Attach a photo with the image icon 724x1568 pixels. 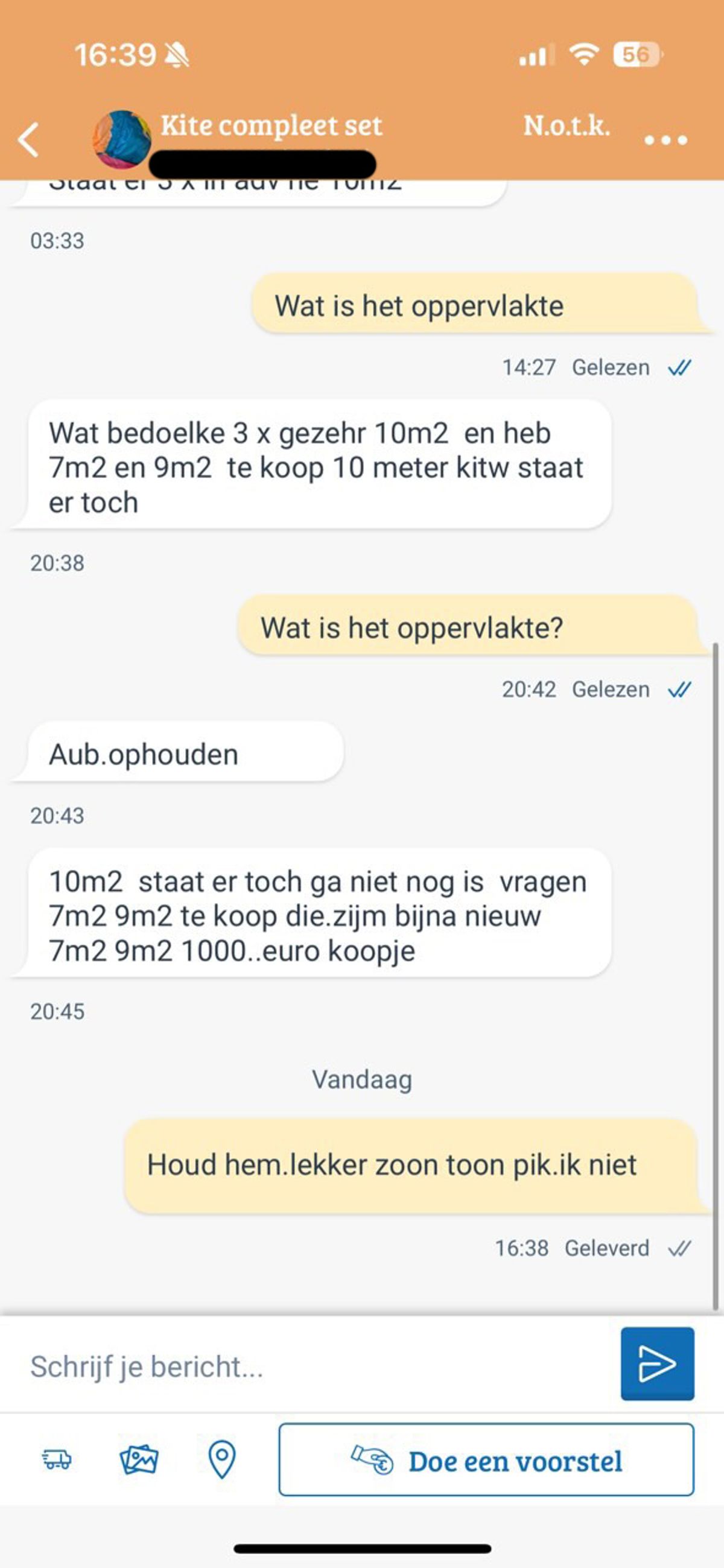[139, 1459]
